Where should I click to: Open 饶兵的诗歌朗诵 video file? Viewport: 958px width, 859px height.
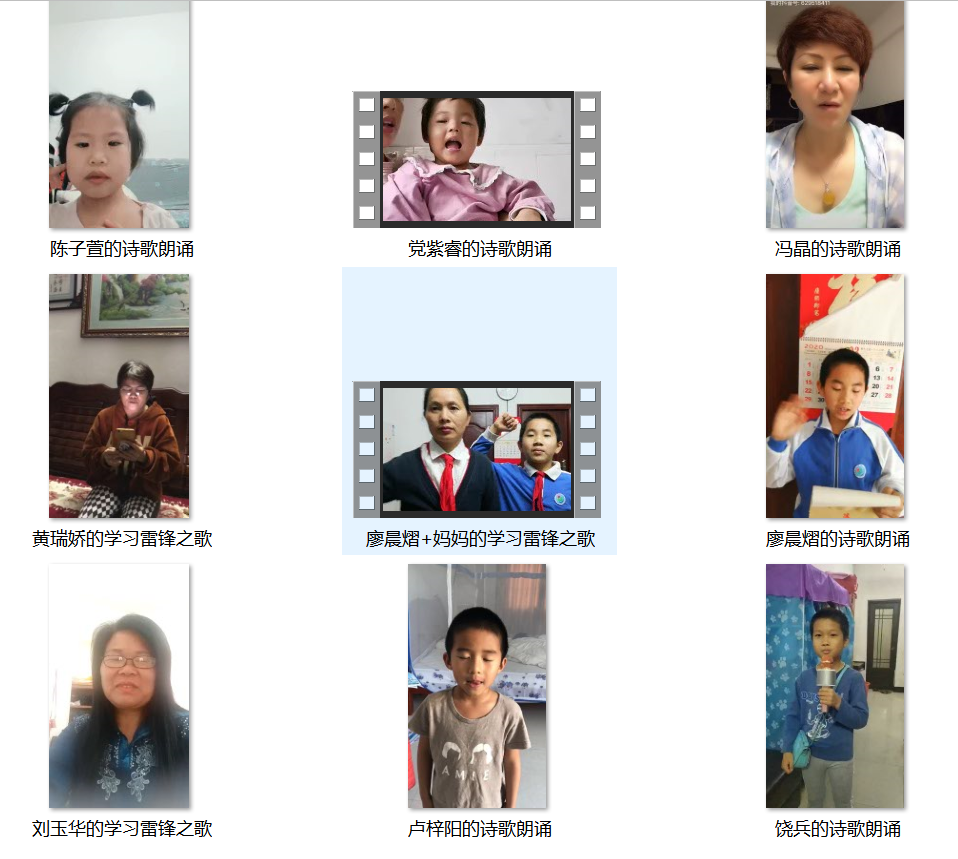[835, 685]
